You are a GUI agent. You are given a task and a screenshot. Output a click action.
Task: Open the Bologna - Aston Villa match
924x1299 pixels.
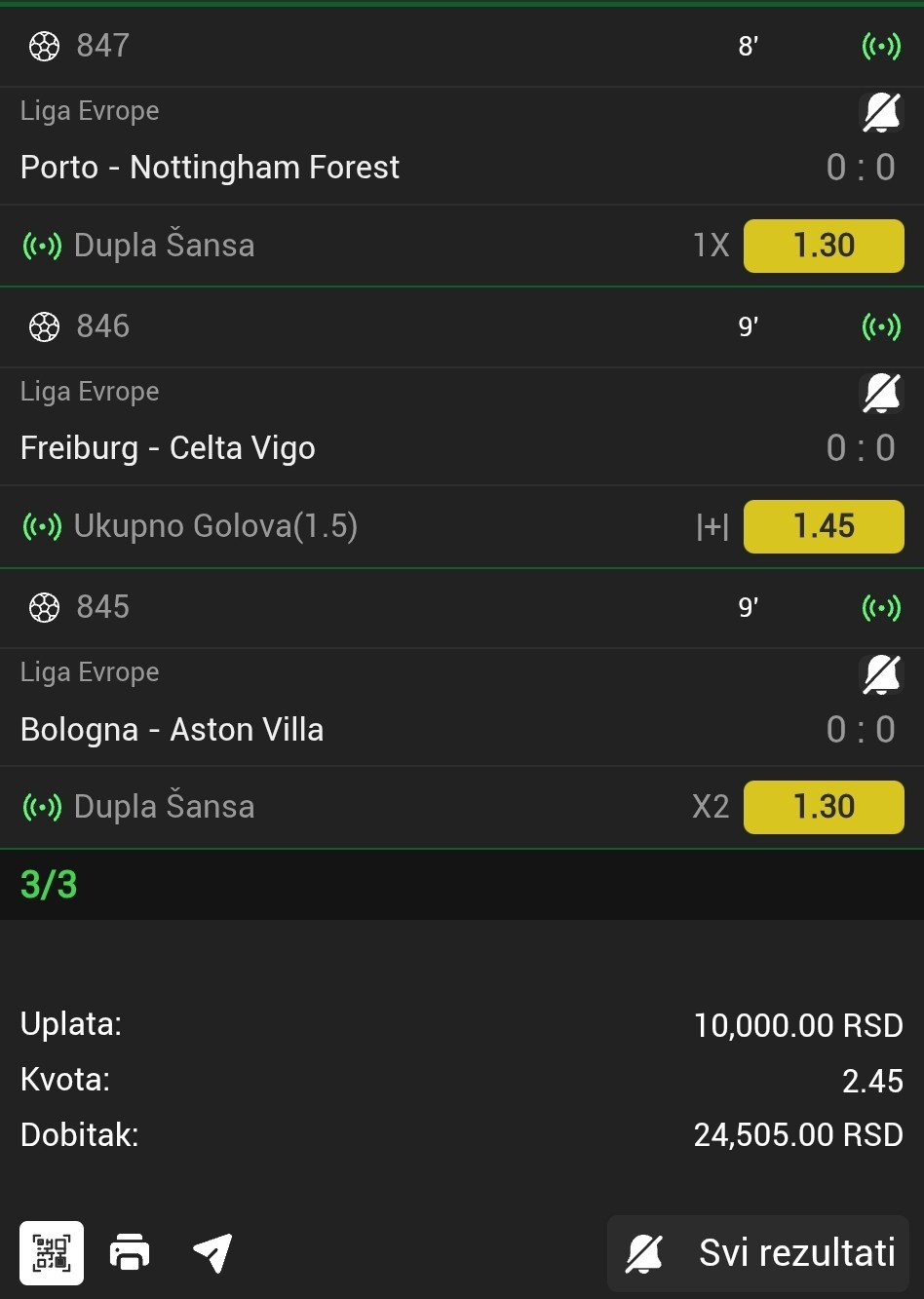(173, 730)
